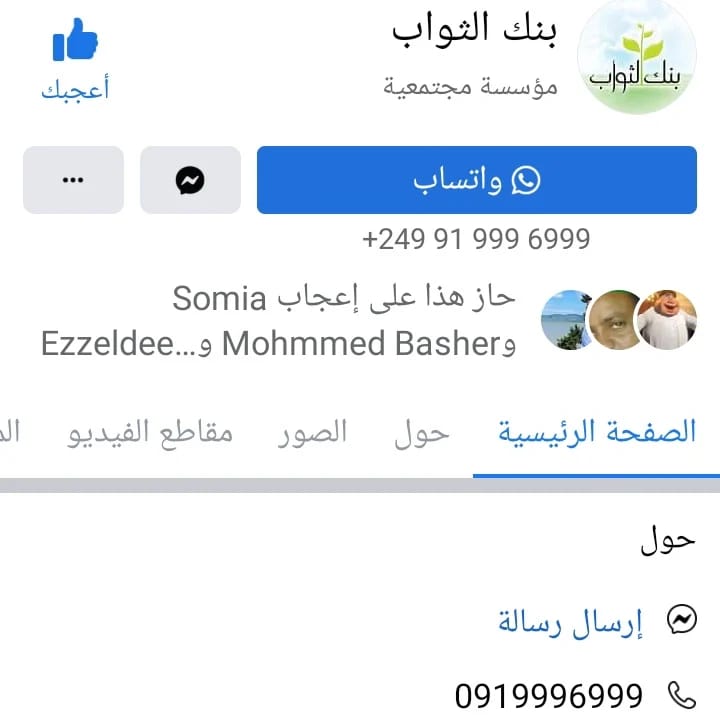720x720 pixels.
Task: Select the الصفحة الرئيسية tab
Action: tap(597, 433)
